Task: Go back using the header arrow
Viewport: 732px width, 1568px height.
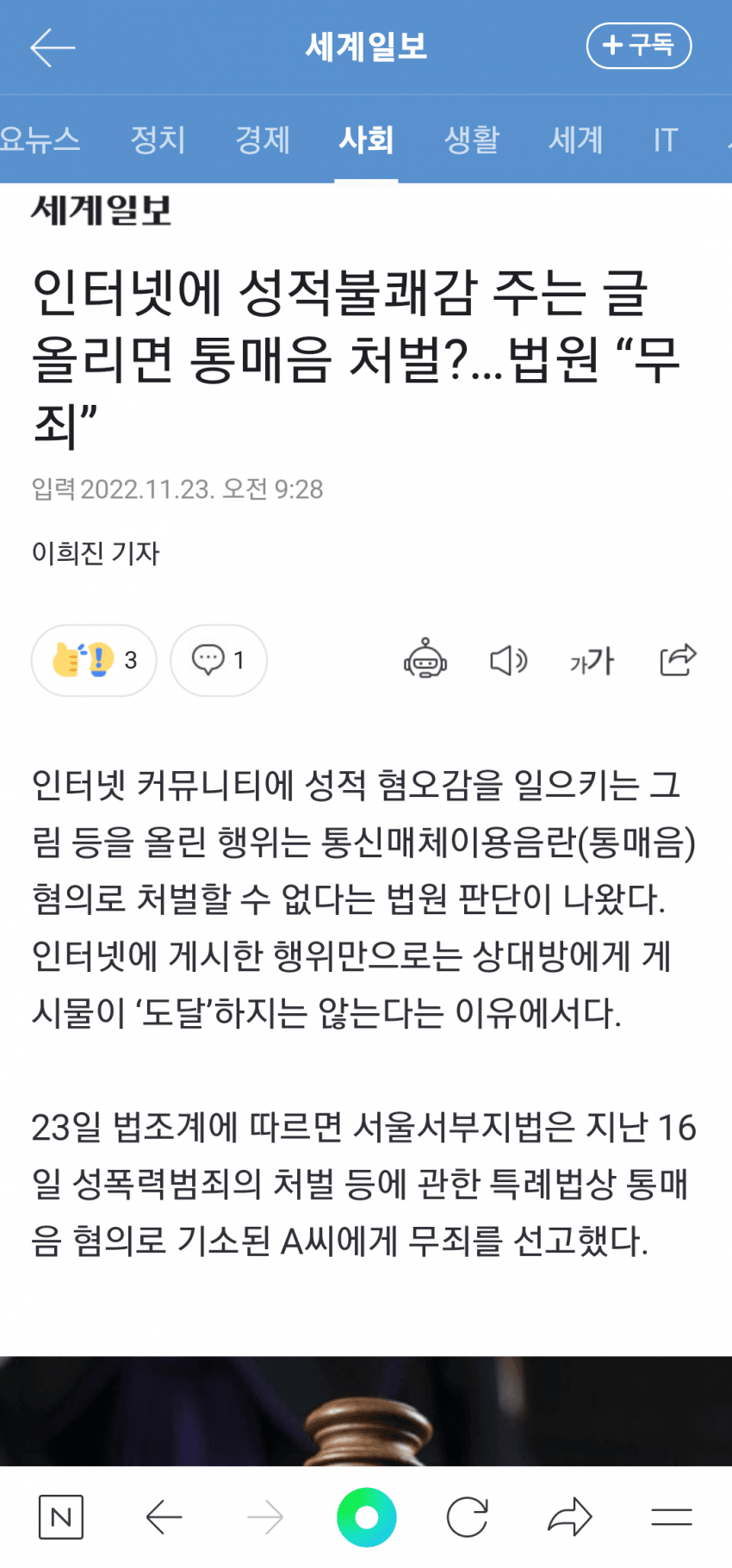Action: [x=53, y=47]
